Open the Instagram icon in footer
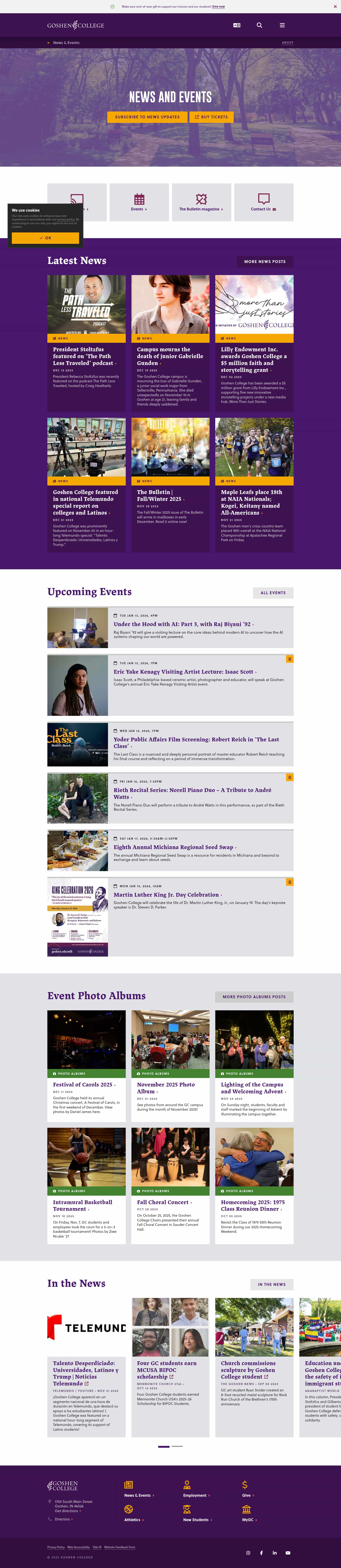This screenshot has width=341, height=1568. pos(248,1553)
